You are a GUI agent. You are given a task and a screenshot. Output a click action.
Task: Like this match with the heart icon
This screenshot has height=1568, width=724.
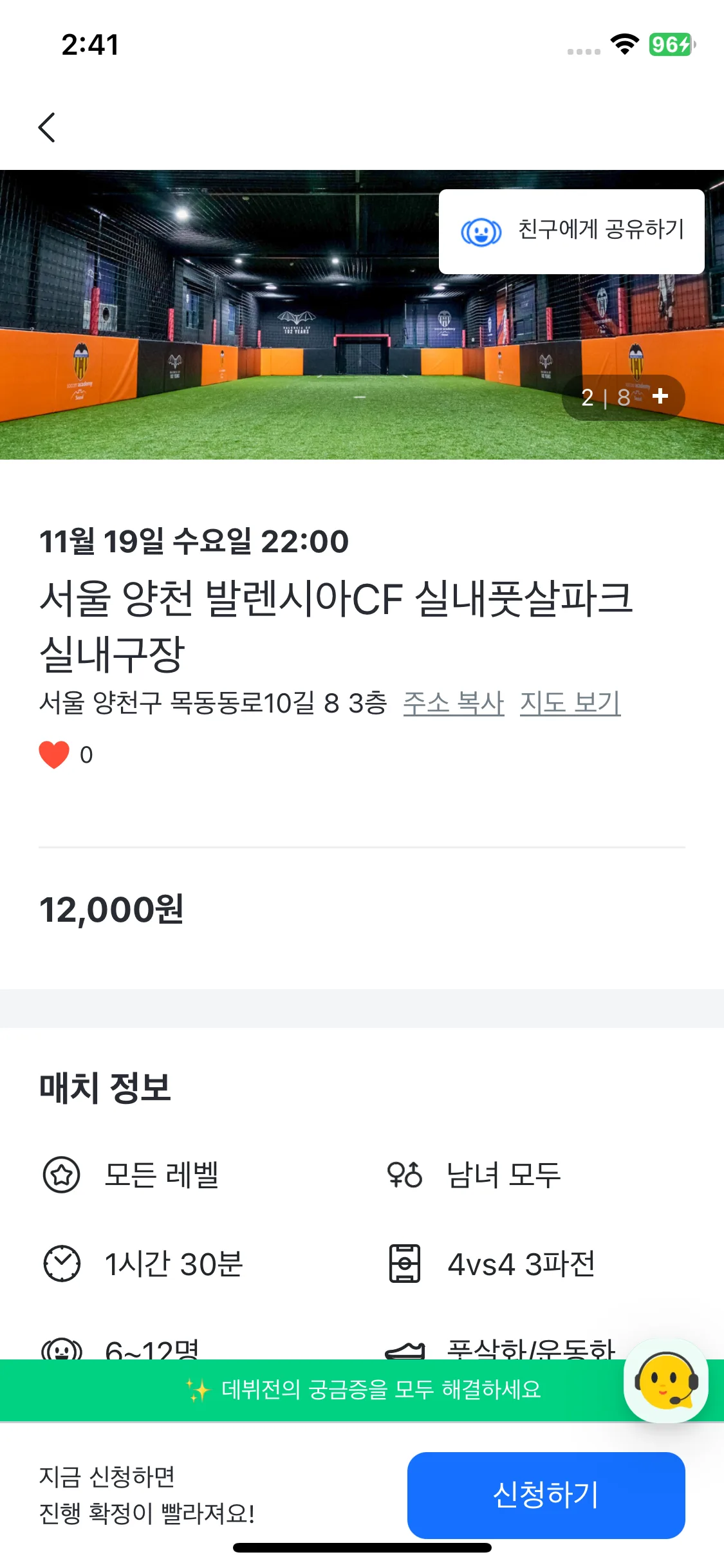[54, 754]
